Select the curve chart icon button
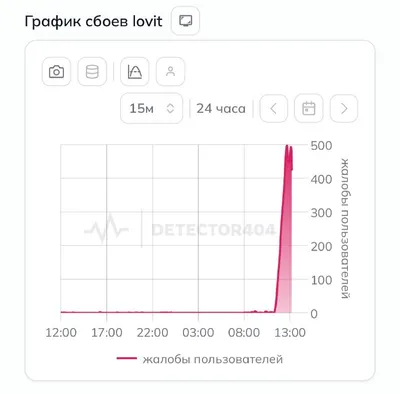Screen dimensions: 400x394 click(135, 72)
